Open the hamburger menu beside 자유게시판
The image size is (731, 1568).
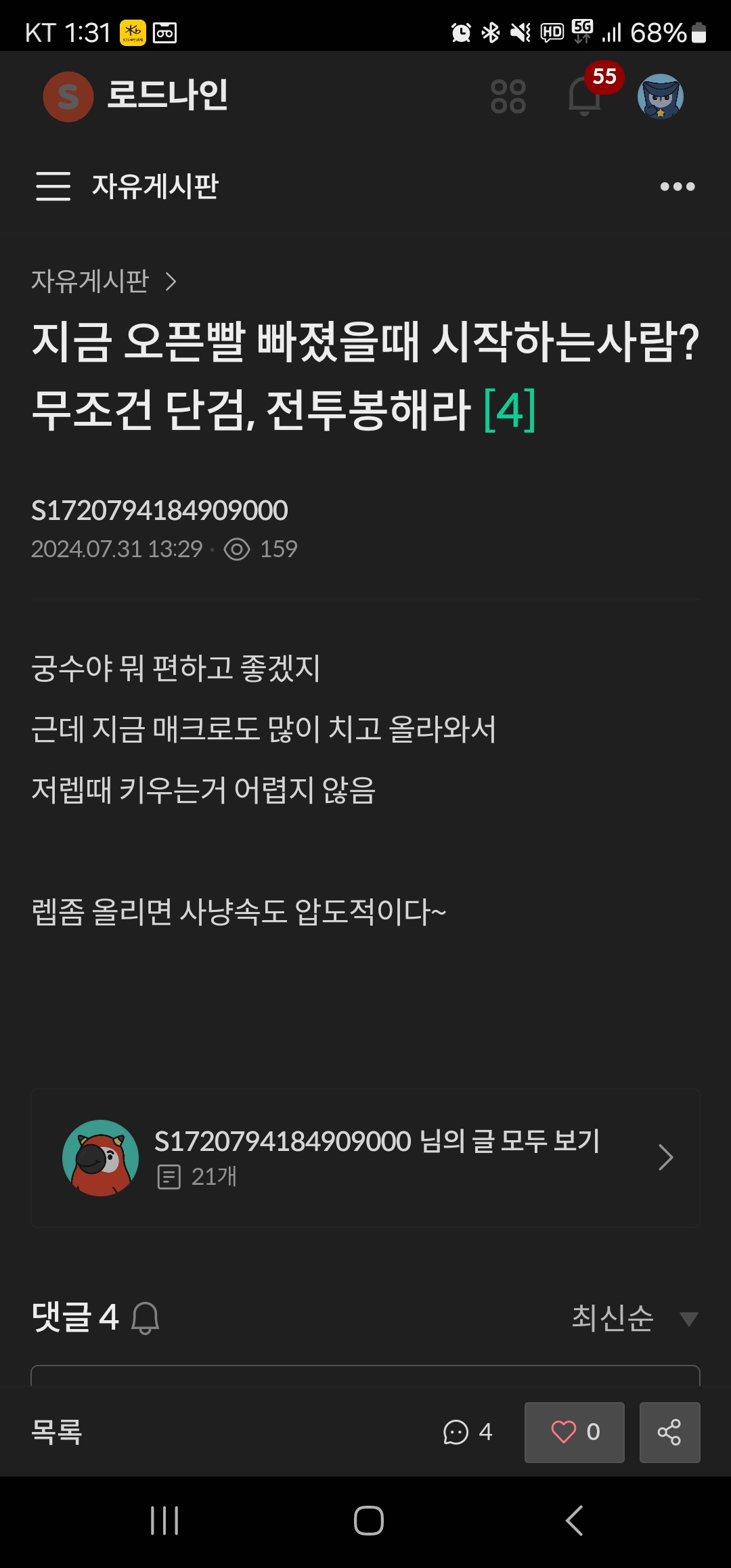[53, 186]
